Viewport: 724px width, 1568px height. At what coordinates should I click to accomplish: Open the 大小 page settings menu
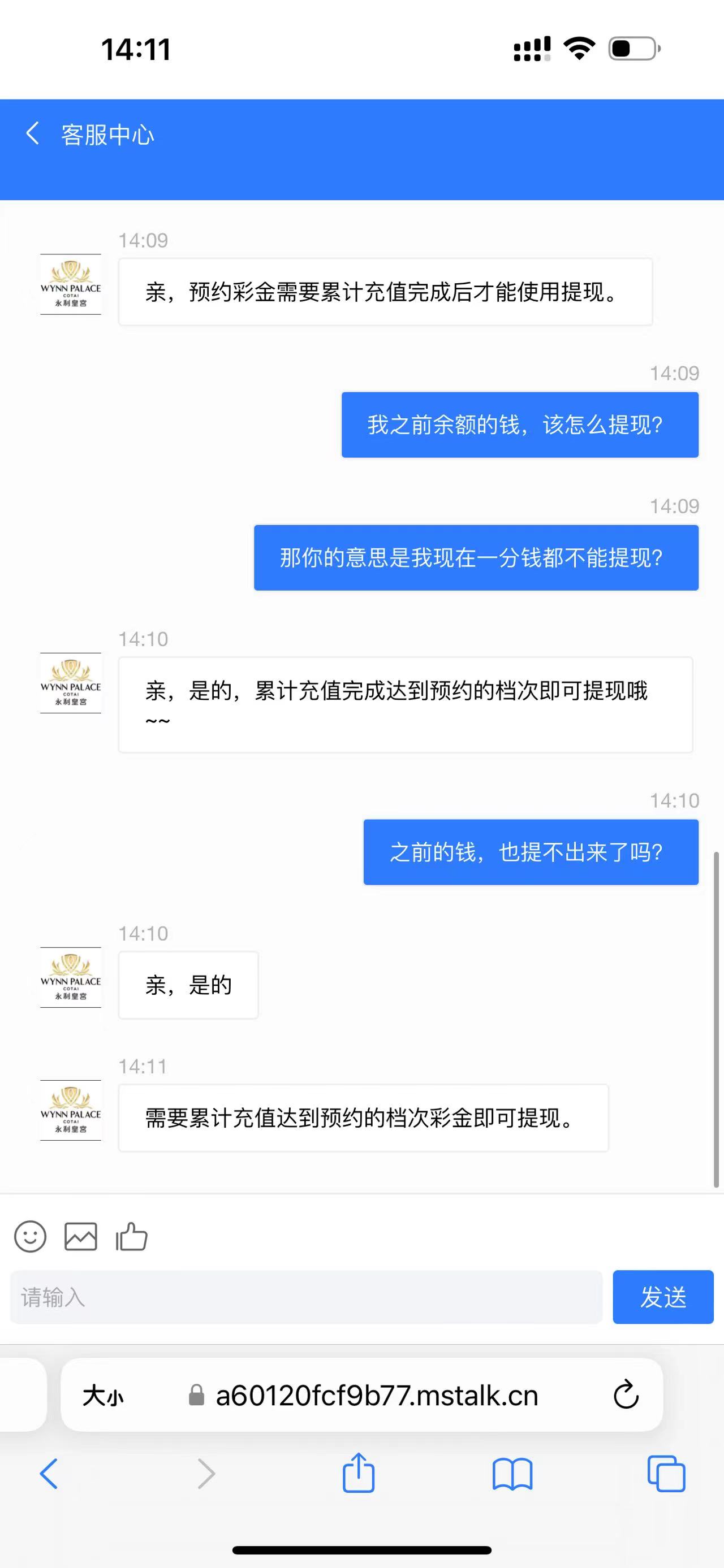pos(103,1396)
